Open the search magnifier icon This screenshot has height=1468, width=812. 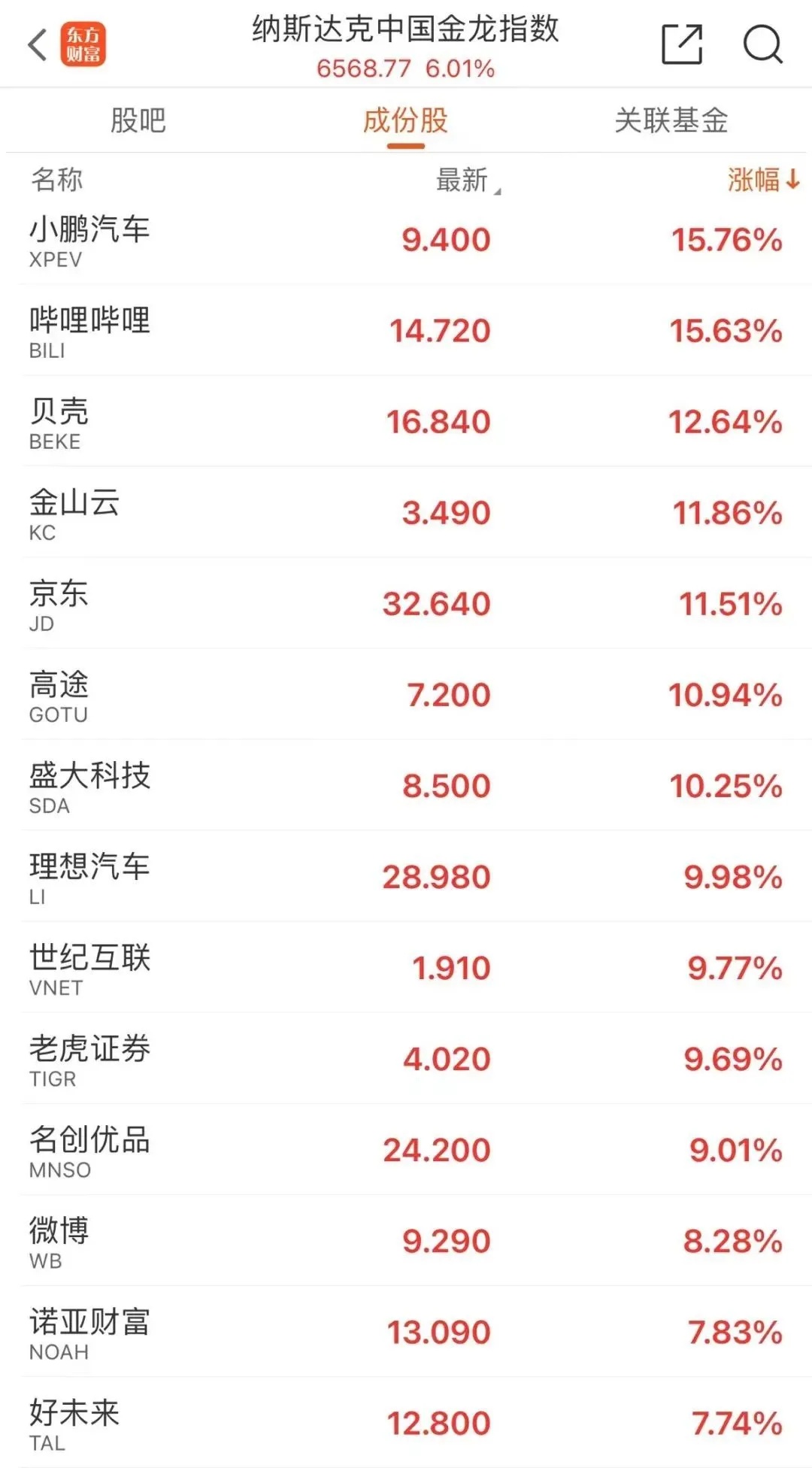(x=762, y=44)
